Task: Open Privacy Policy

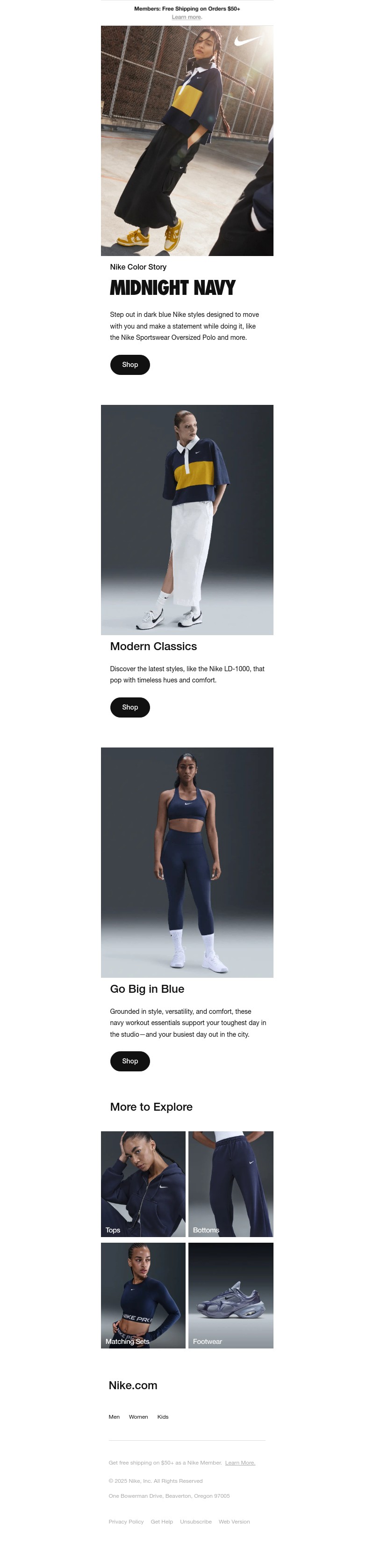Action: coord(126,1521)
